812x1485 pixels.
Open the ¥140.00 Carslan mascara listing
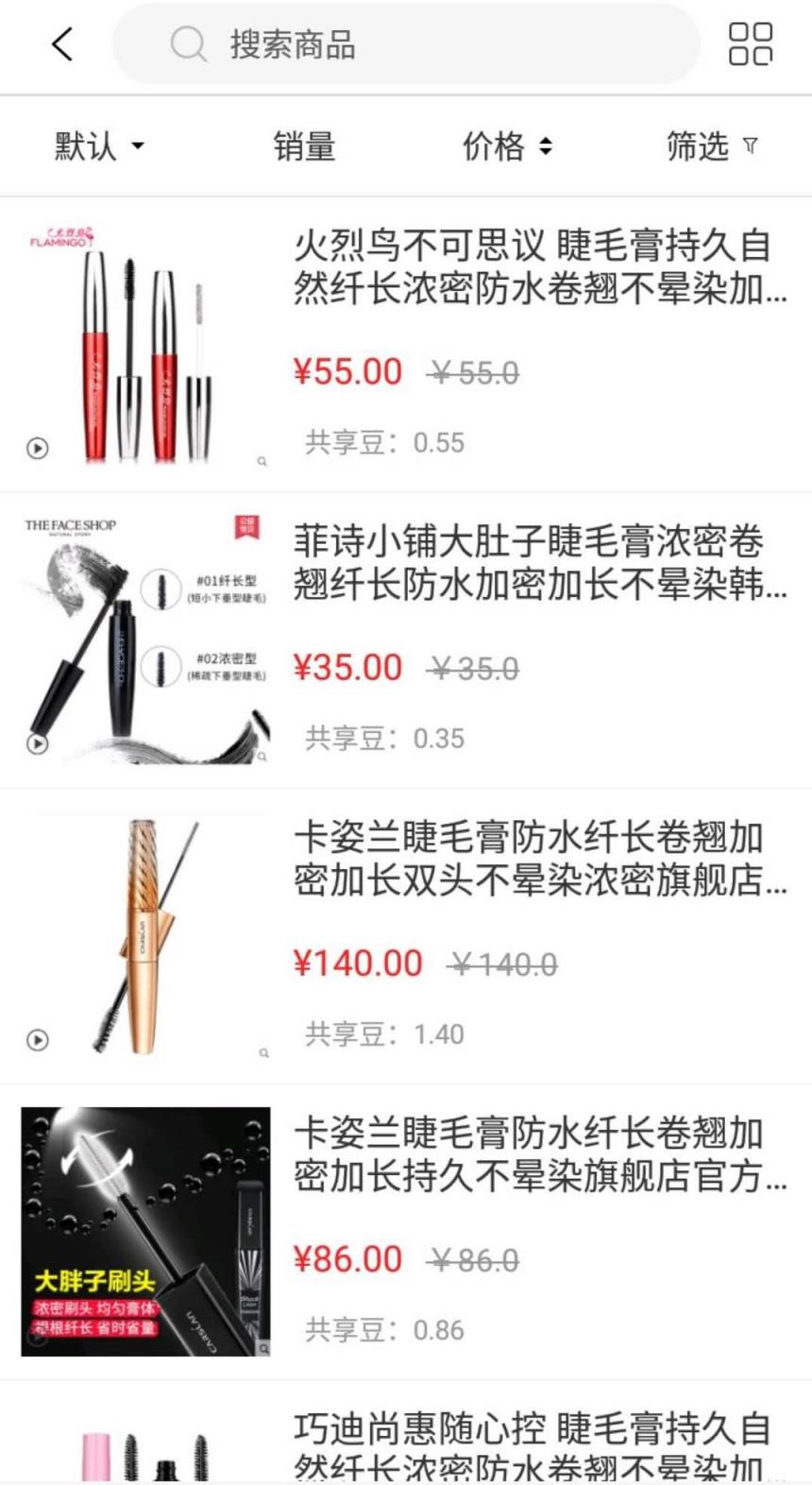point(359,962)
